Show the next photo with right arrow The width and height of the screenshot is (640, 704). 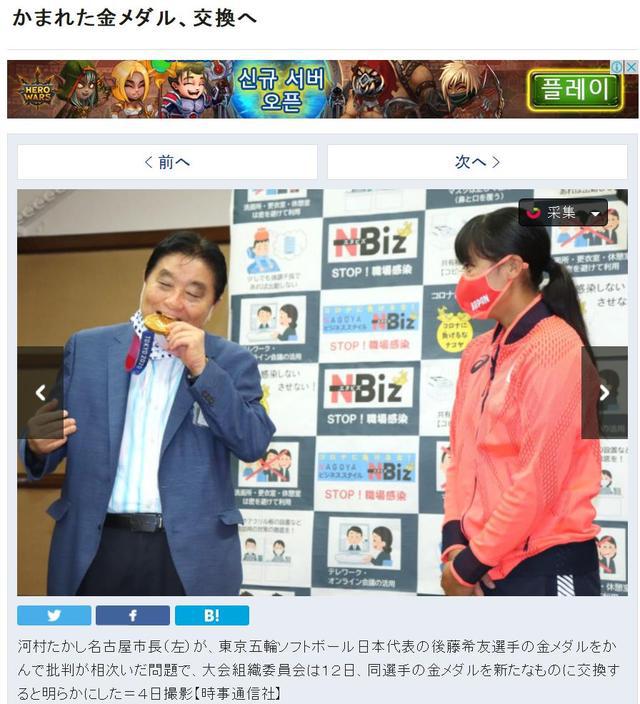pyautogui.click(x=604, y=393)
